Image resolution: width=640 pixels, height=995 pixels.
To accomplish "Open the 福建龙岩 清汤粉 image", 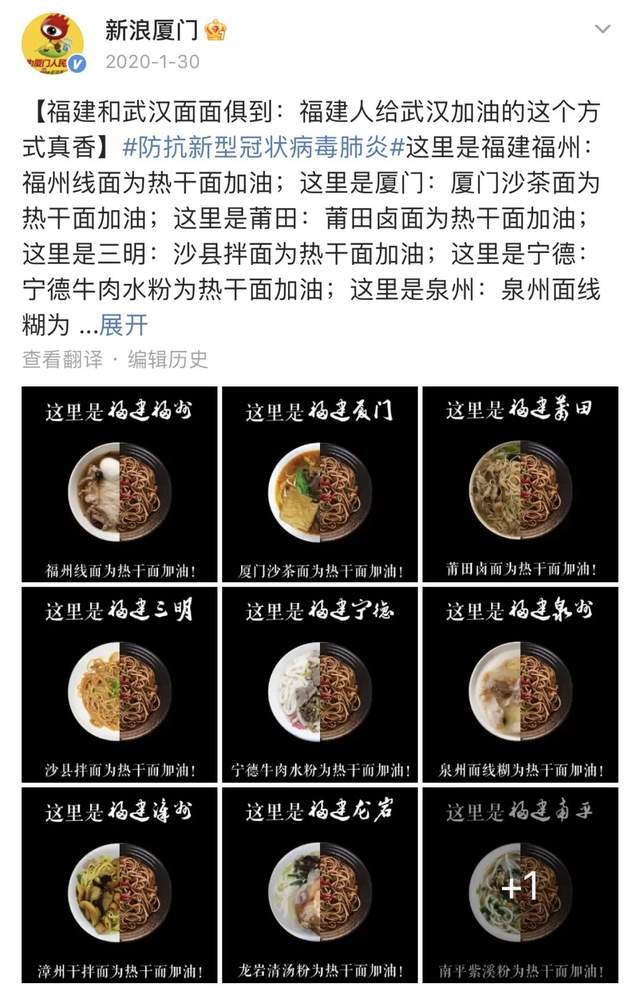I will [320, 884].
